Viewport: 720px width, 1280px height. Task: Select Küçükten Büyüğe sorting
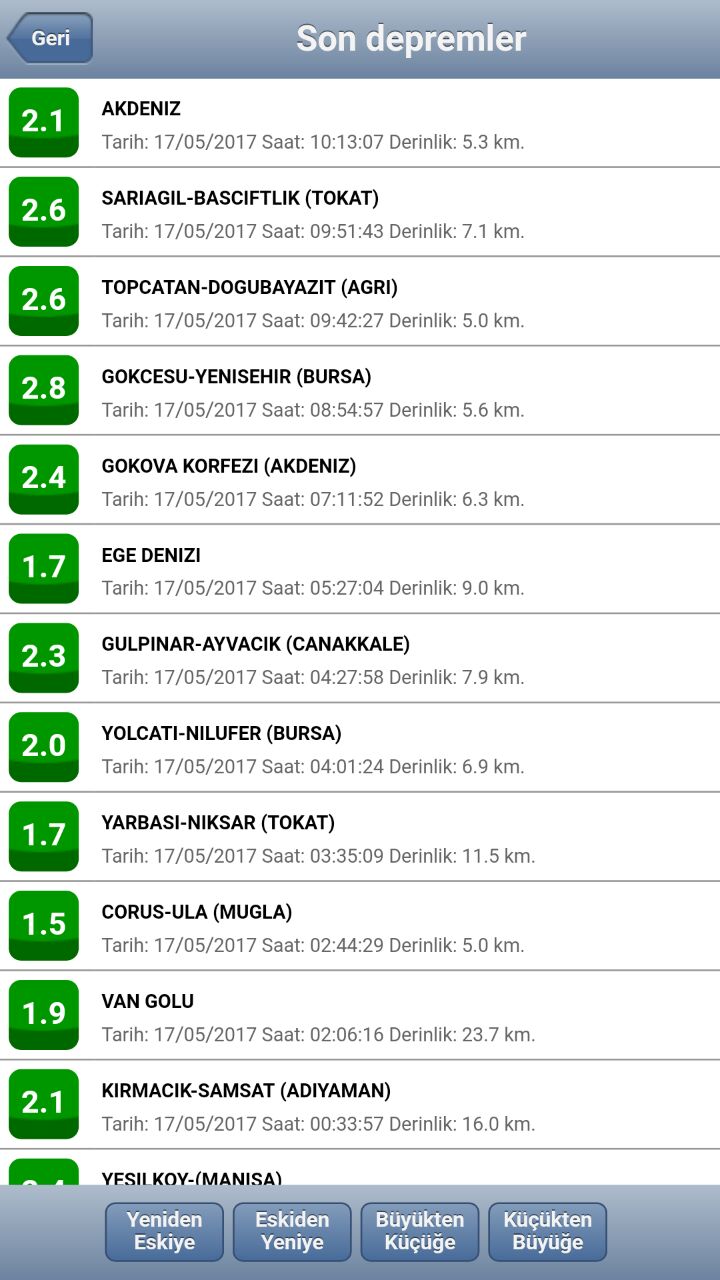(548, 1232)
